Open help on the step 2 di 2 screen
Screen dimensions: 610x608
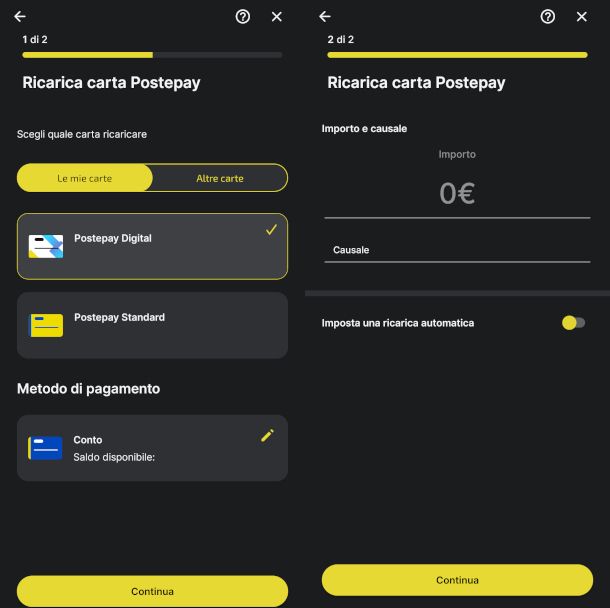[547, 17]
